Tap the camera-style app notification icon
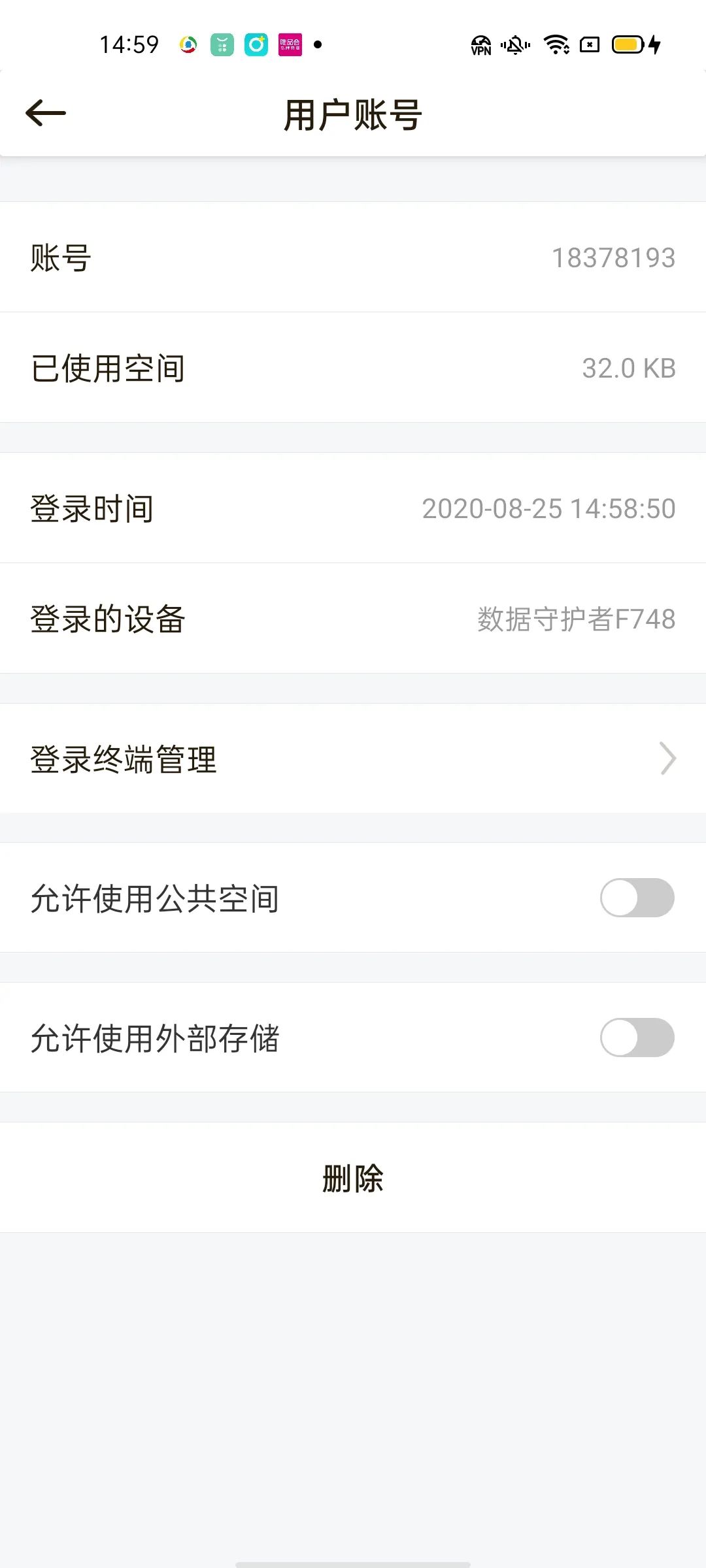 click(256, 46)
